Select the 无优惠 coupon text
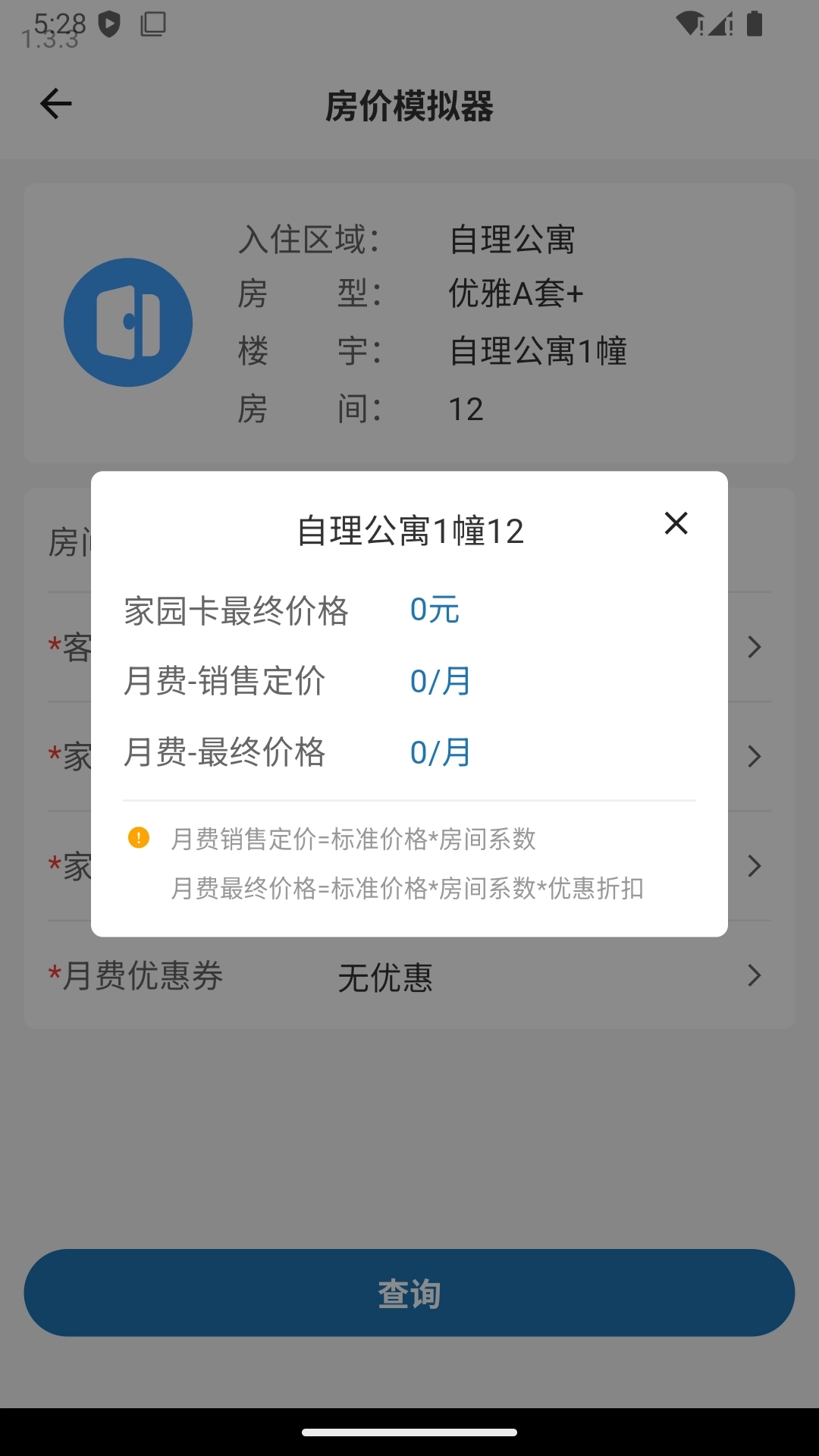This screenshot has height=1456, width=819. [385, 977]
